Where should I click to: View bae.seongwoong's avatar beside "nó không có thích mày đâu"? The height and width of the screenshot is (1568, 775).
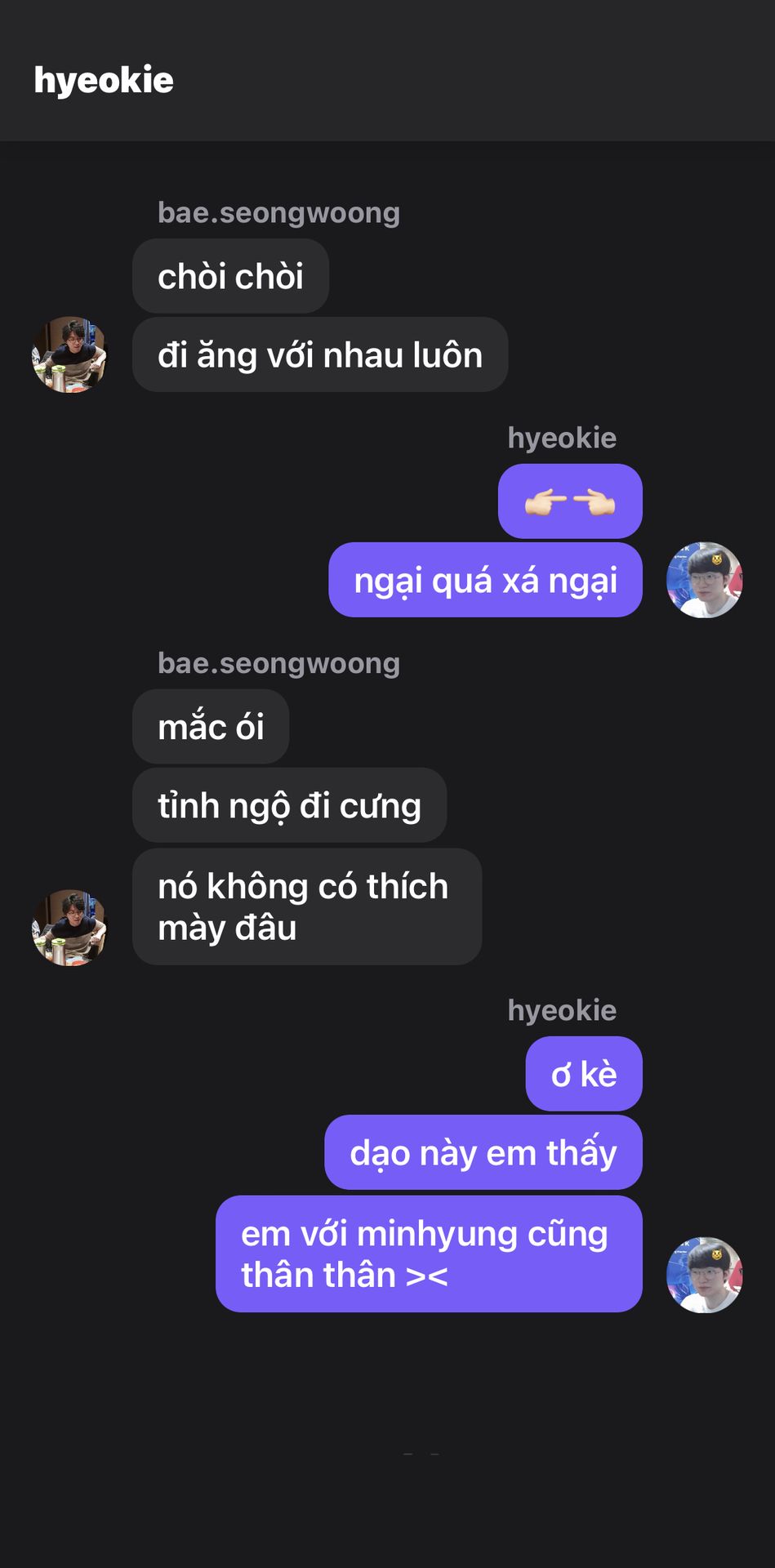tap(69, 928)
